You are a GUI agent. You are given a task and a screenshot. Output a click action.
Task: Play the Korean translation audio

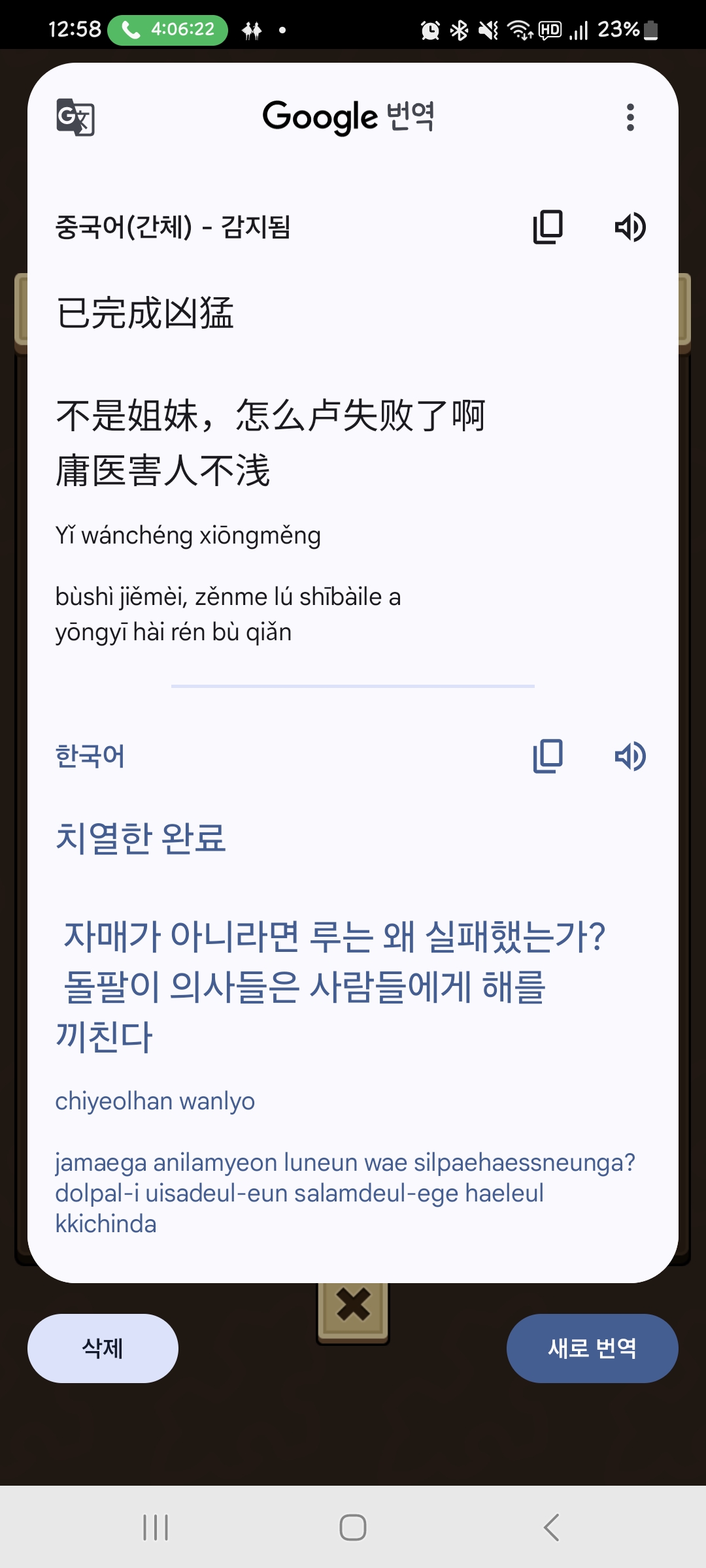click(x=630, y=757)
